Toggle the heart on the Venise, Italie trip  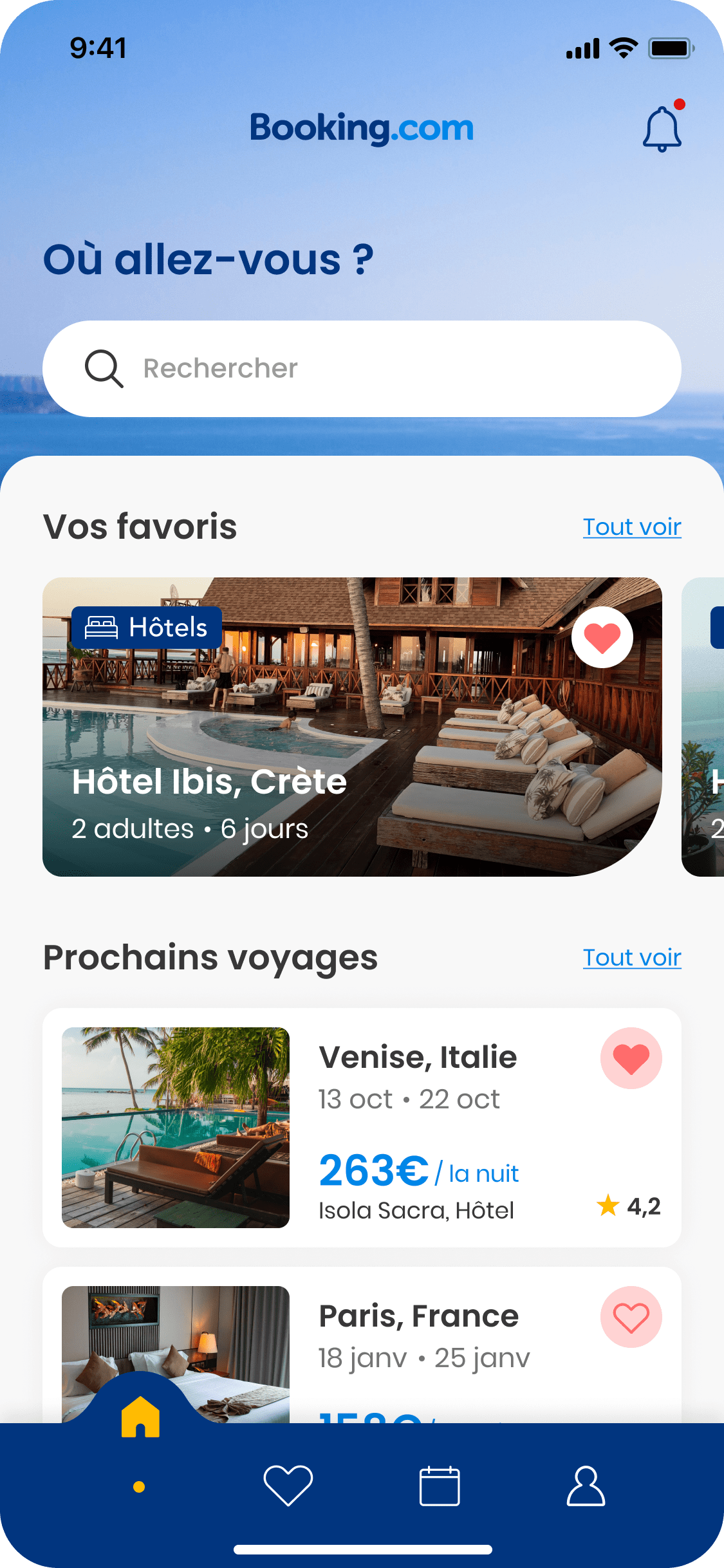tap(631, 1059)
